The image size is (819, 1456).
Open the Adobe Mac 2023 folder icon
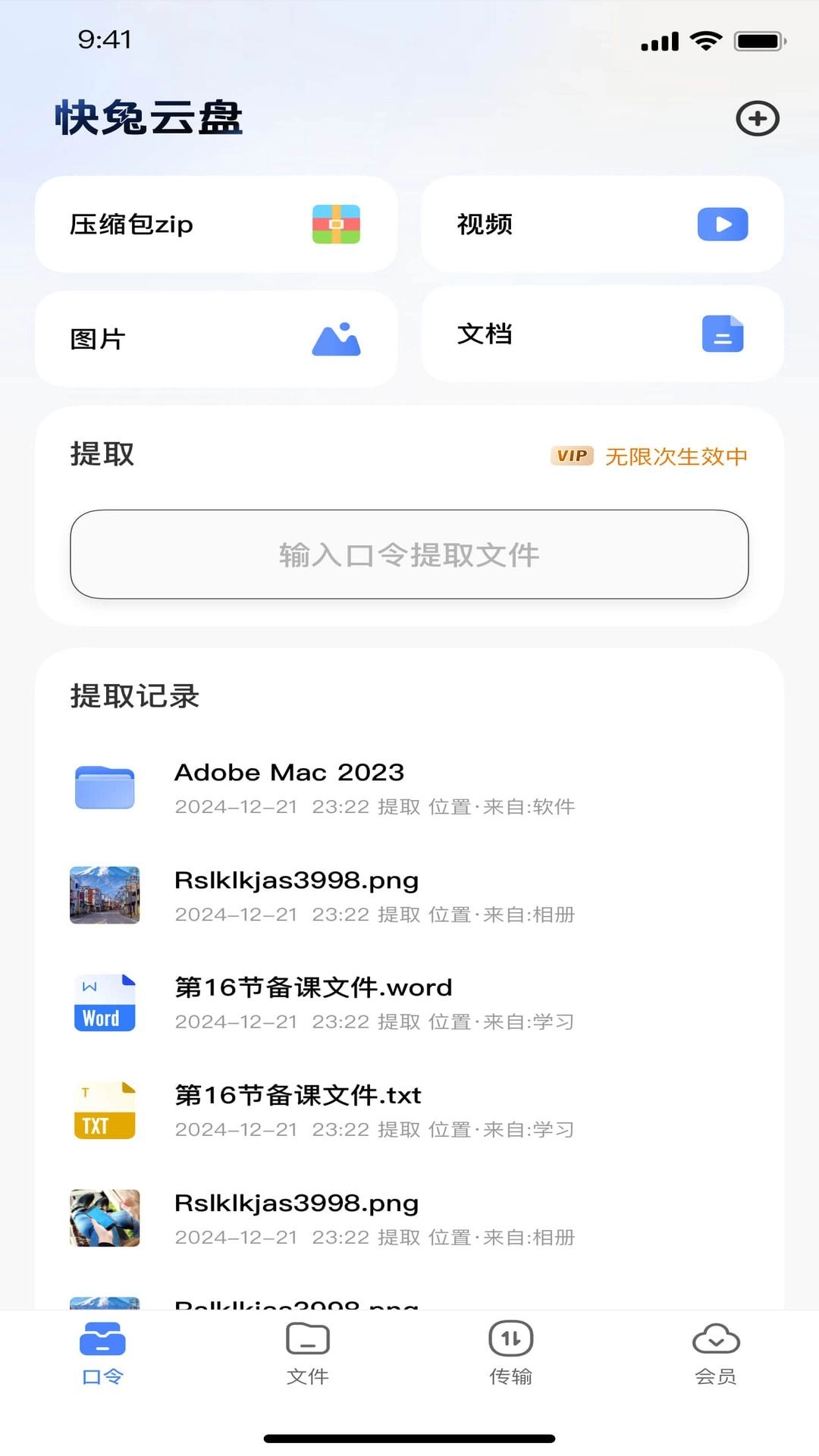click(x=104, y=787)
